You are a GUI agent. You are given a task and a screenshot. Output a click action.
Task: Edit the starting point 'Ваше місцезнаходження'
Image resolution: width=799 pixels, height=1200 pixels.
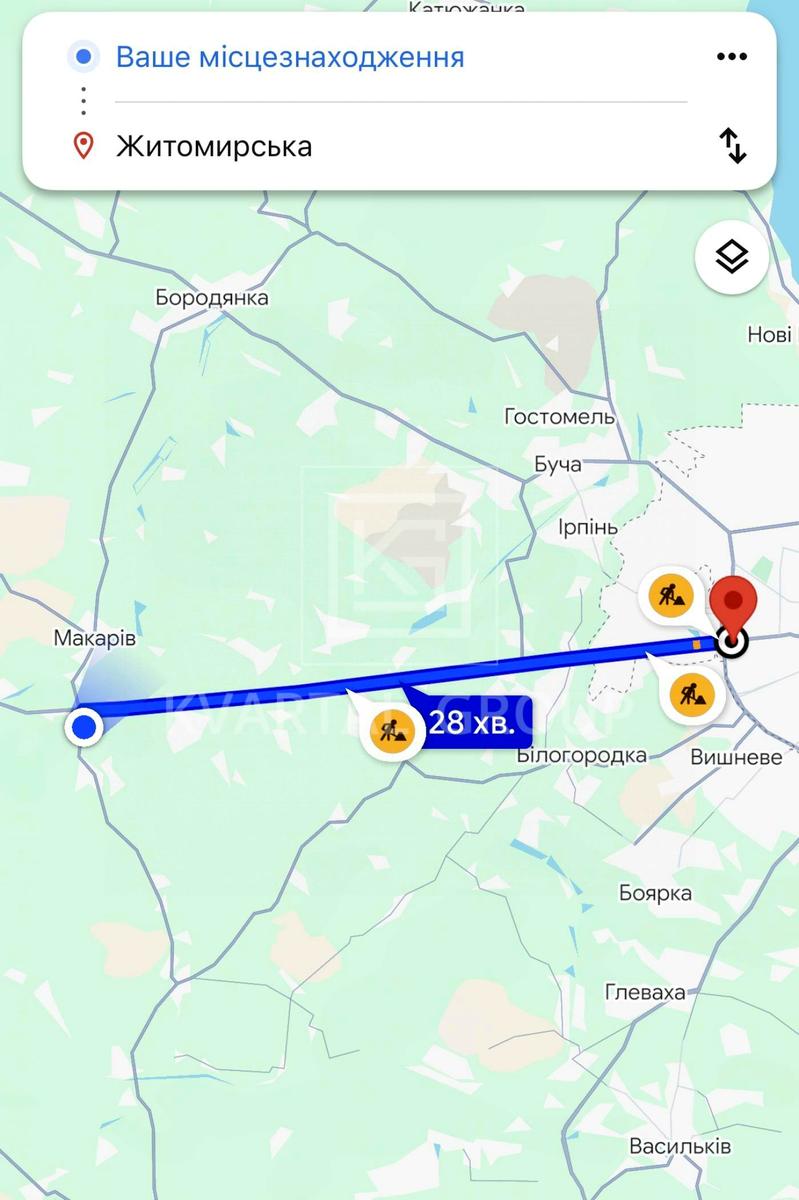tap(290, 57)
